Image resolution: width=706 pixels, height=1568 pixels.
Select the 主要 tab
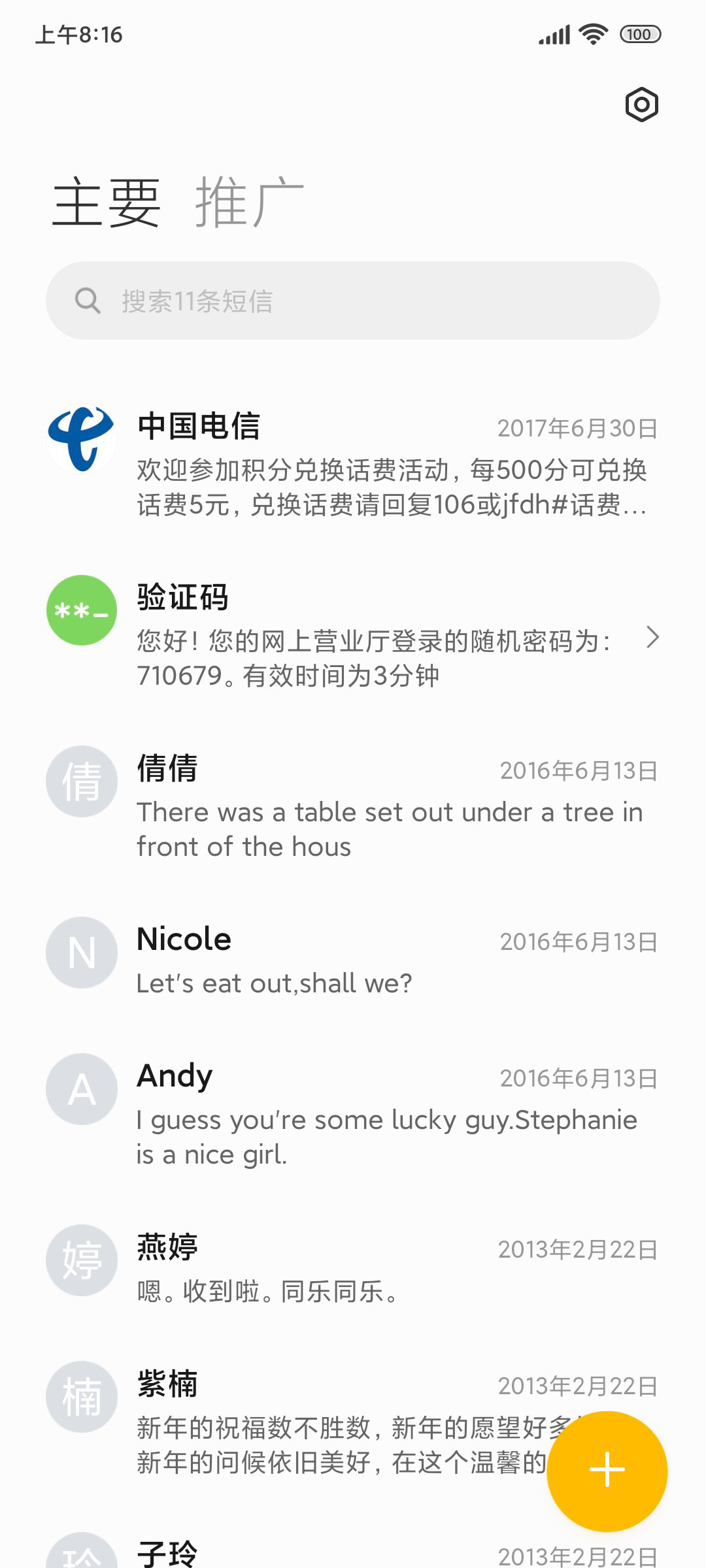click(x=107, y=203)
